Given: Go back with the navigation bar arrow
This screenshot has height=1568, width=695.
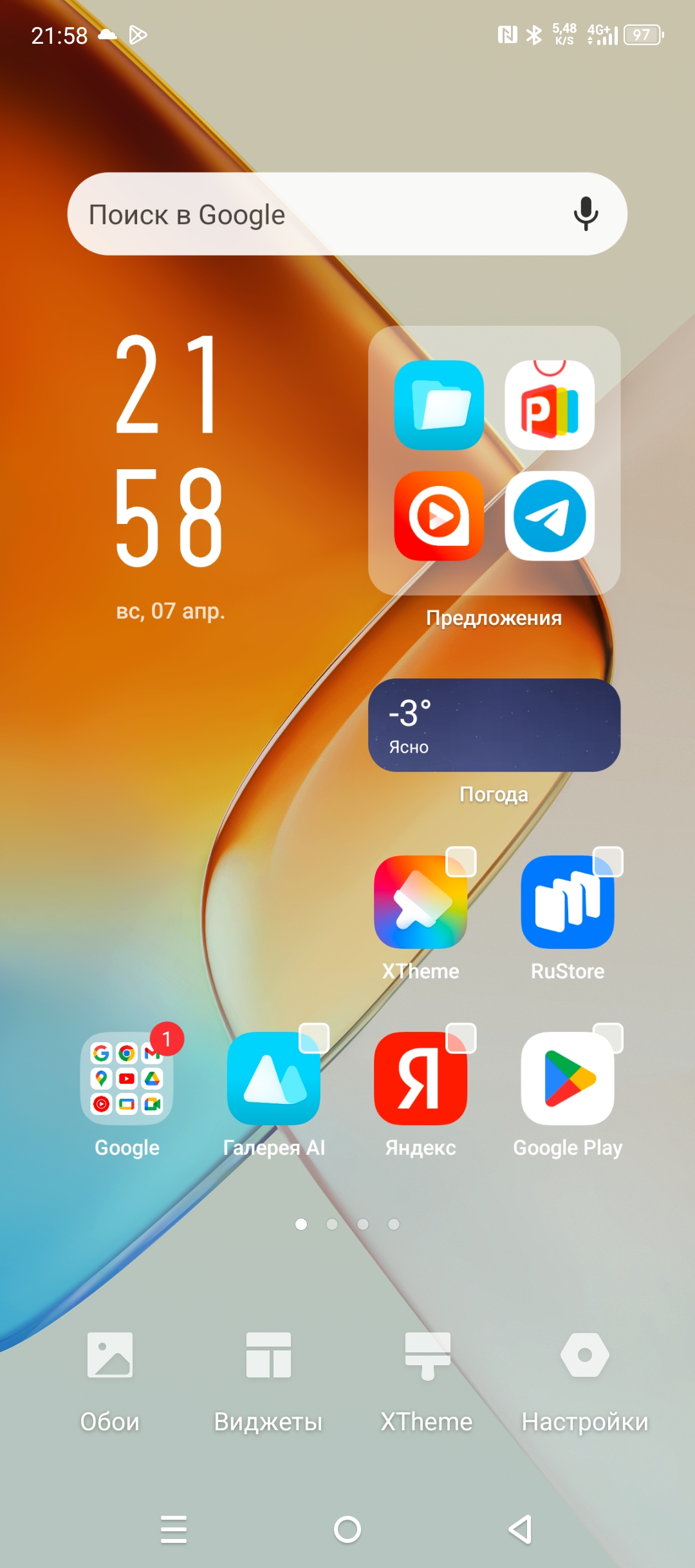Looking at the screenshot, I should [x=520, y=1529].
